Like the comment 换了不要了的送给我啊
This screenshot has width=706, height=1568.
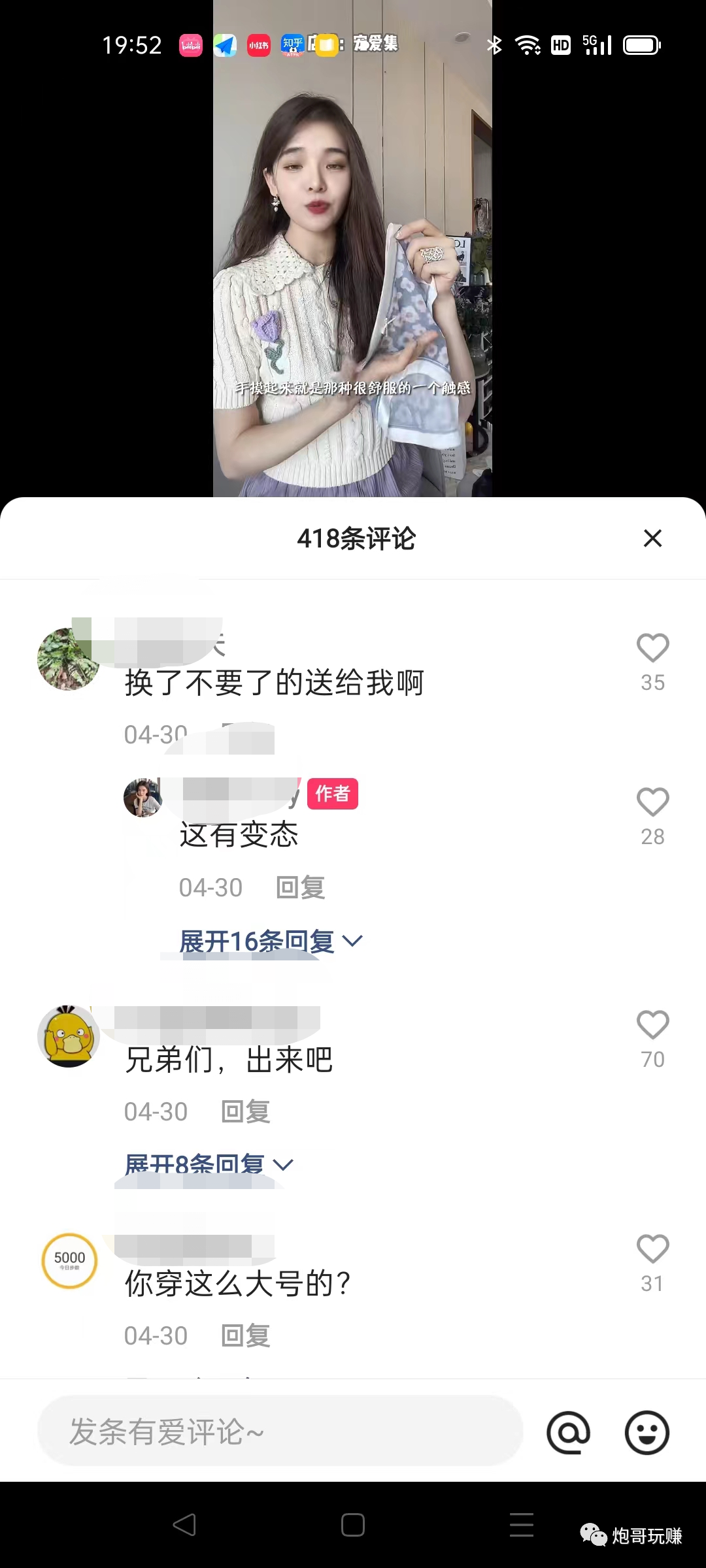652,649
